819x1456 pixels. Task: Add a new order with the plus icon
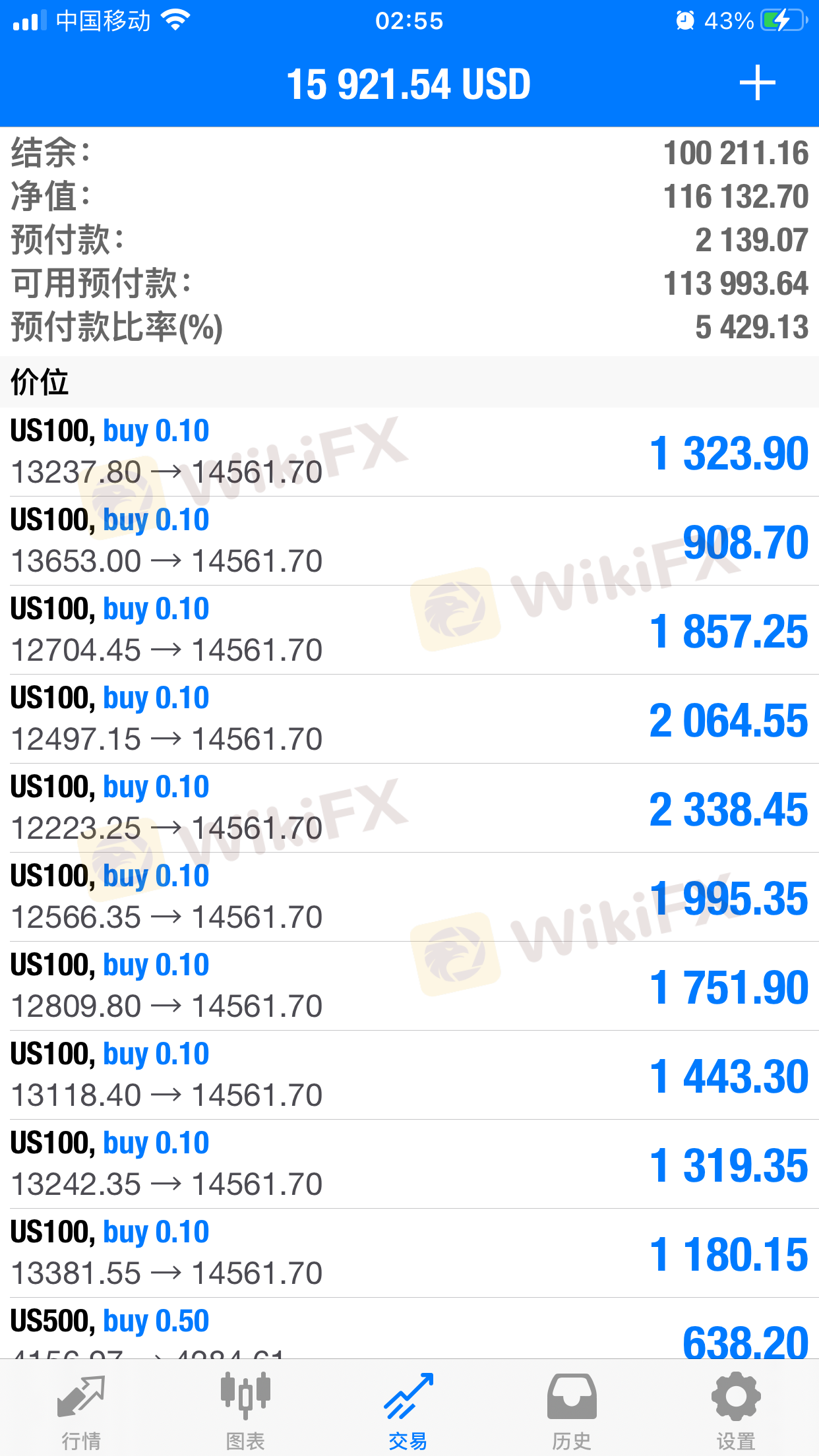(757, 83)
